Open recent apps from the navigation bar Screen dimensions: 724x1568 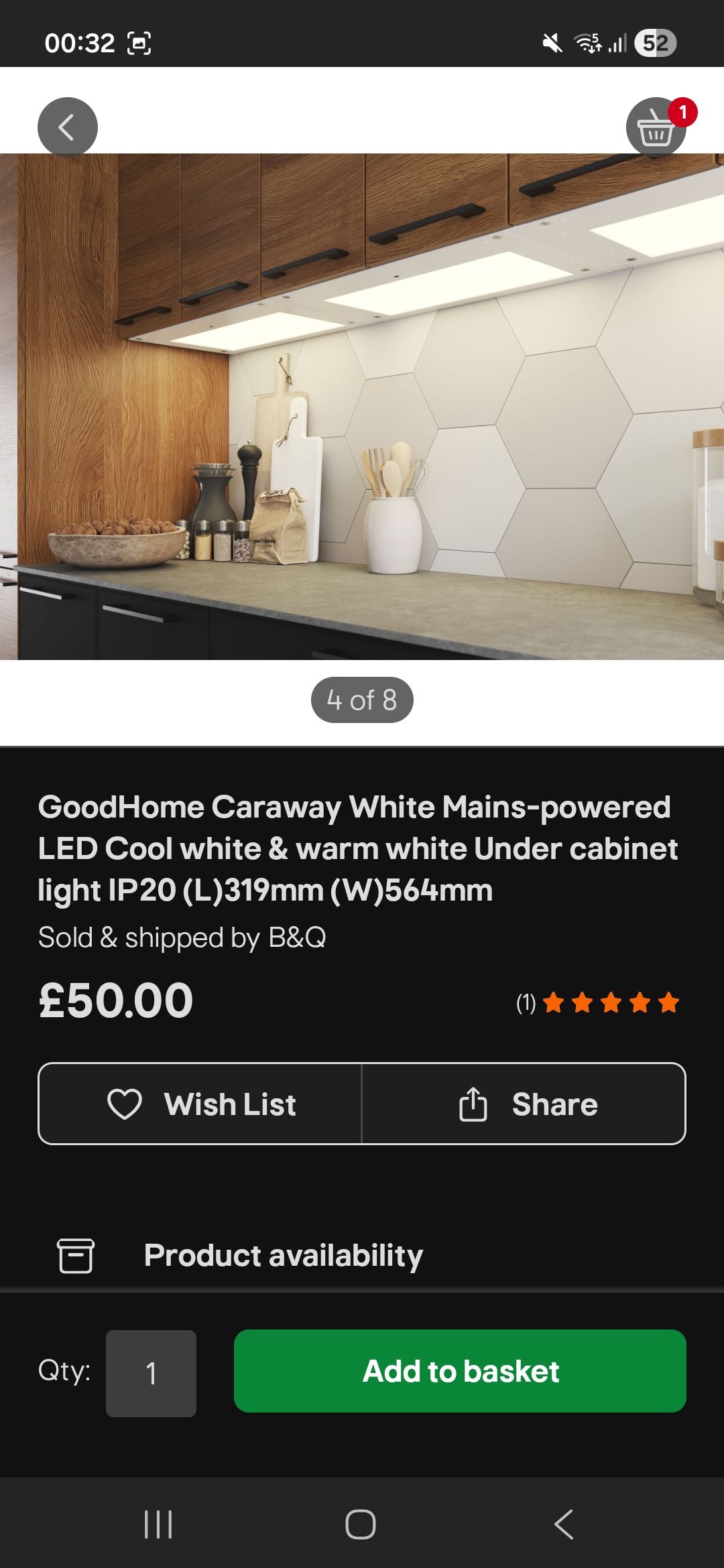[158, 1524]
